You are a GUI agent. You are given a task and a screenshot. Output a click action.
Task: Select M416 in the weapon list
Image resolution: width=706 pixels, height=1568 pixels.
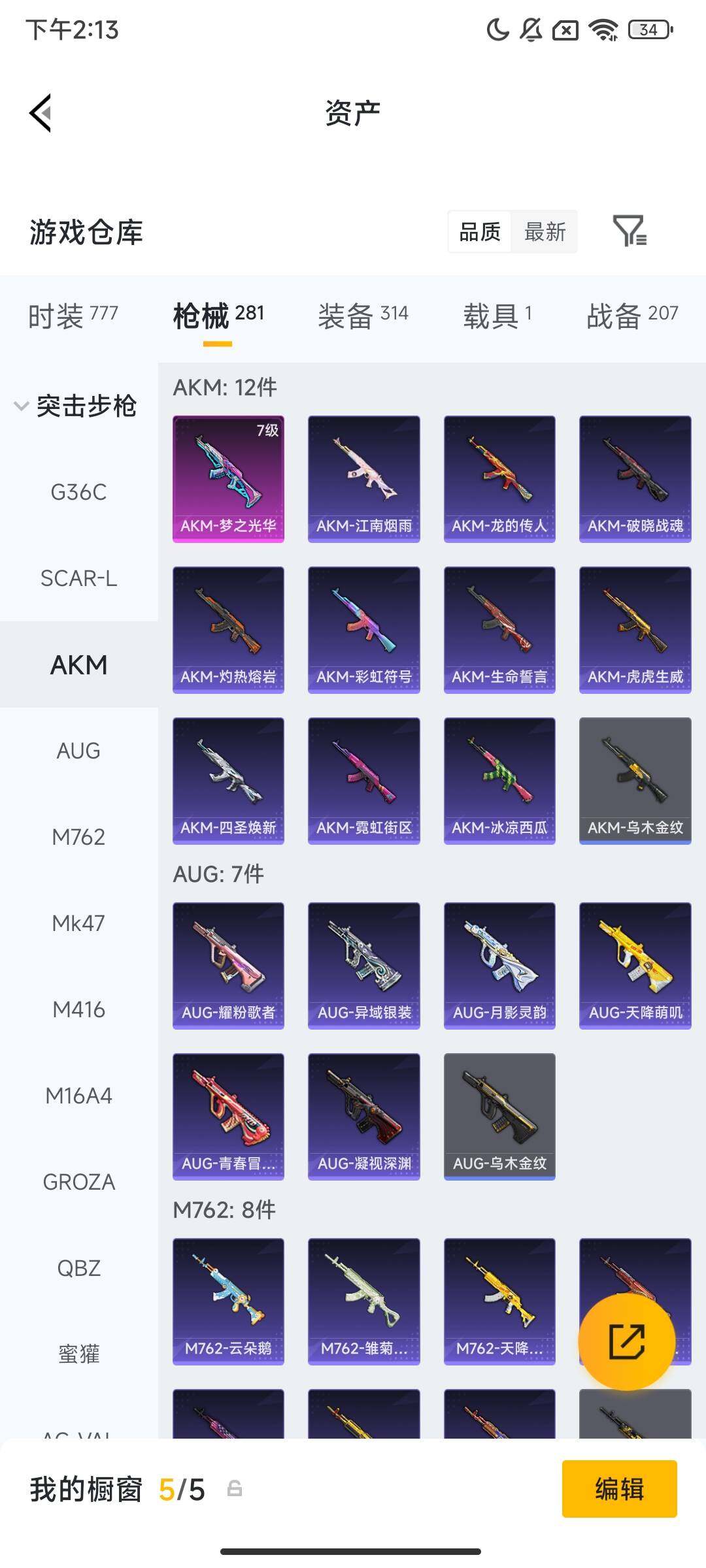click(78, 1009)
